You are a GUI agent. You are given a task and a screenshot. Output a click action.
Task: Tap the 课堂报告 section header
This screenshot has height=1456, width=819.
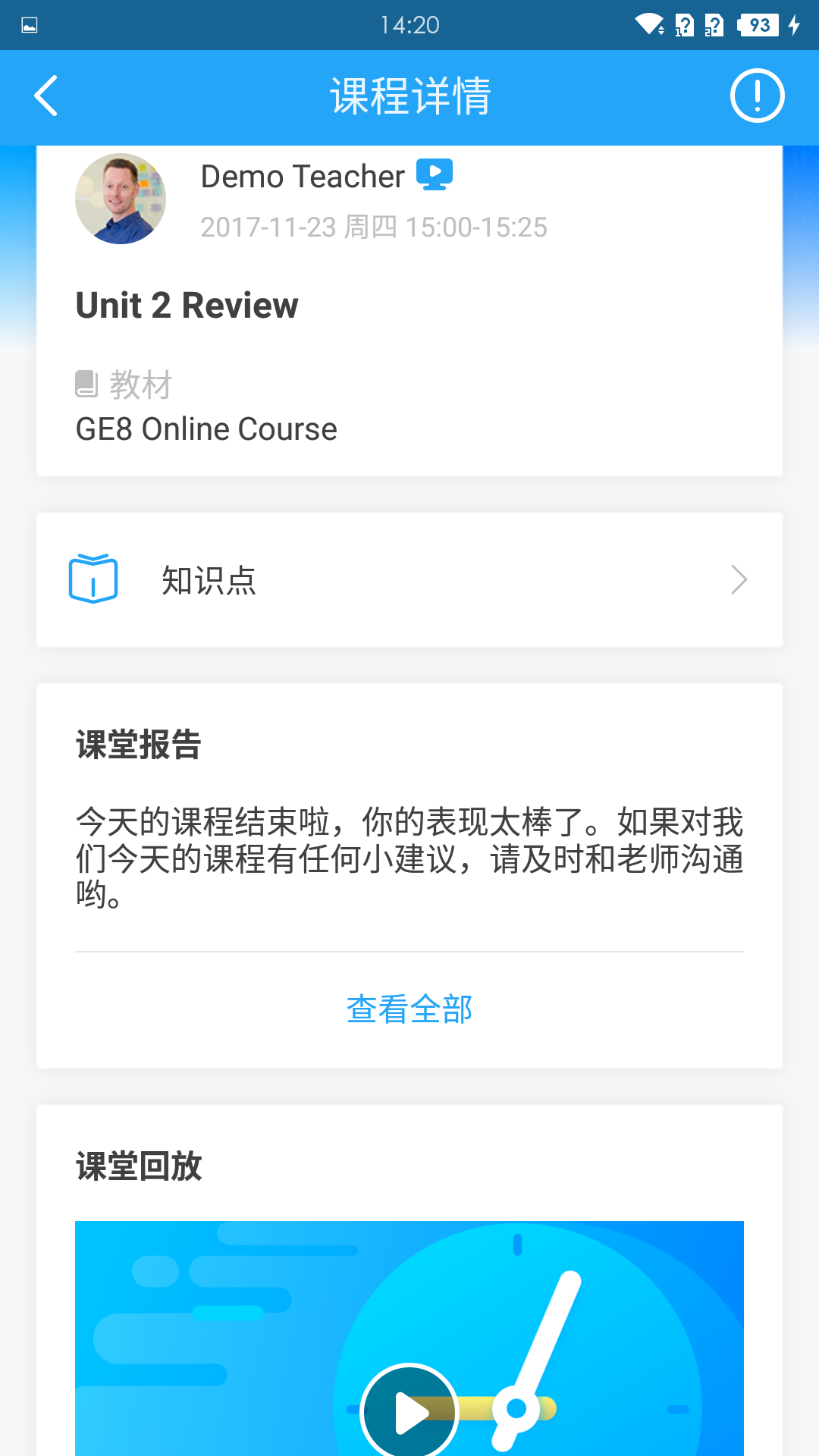139,745
